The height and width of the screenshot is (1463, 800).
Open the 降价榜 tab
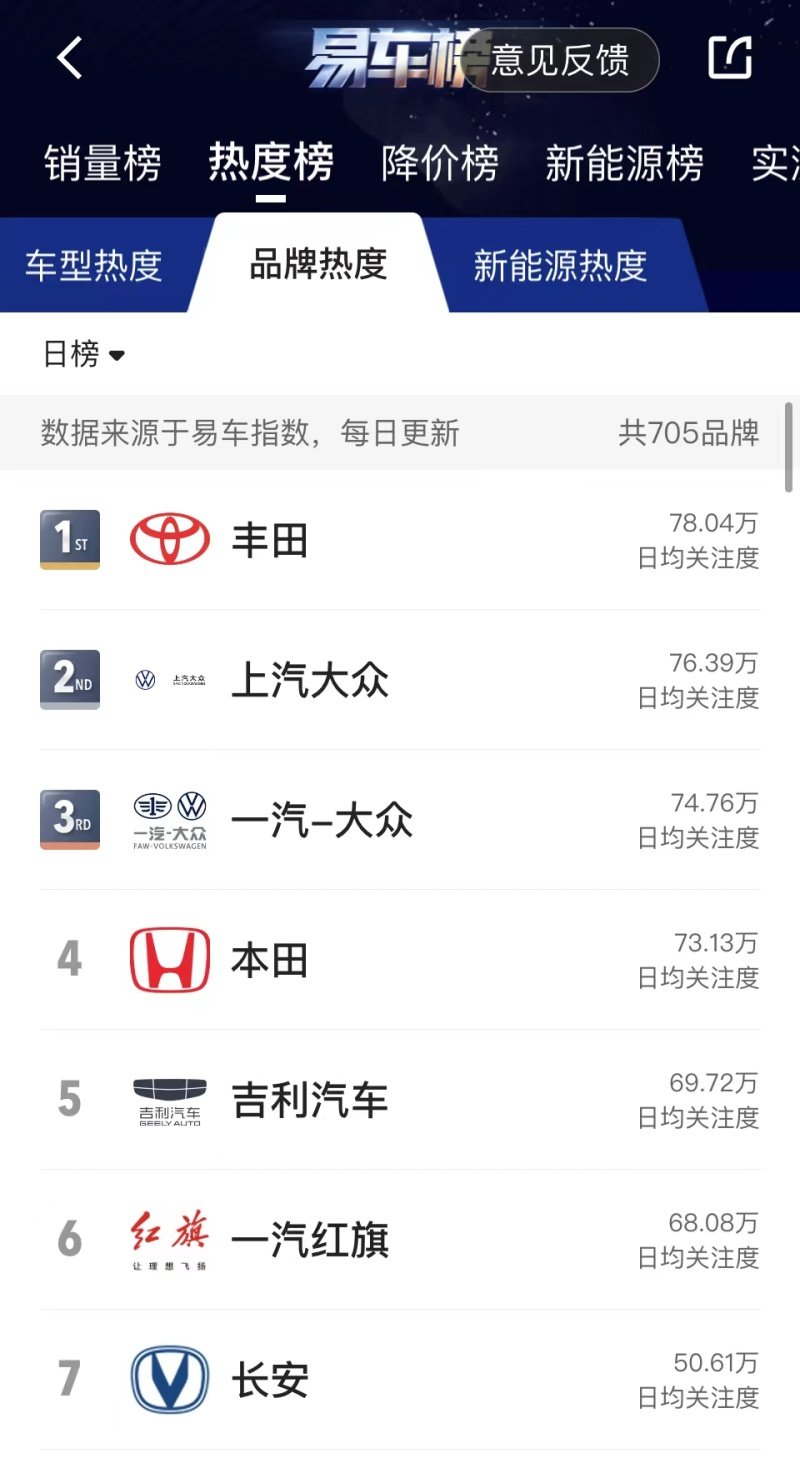point(440,163)
